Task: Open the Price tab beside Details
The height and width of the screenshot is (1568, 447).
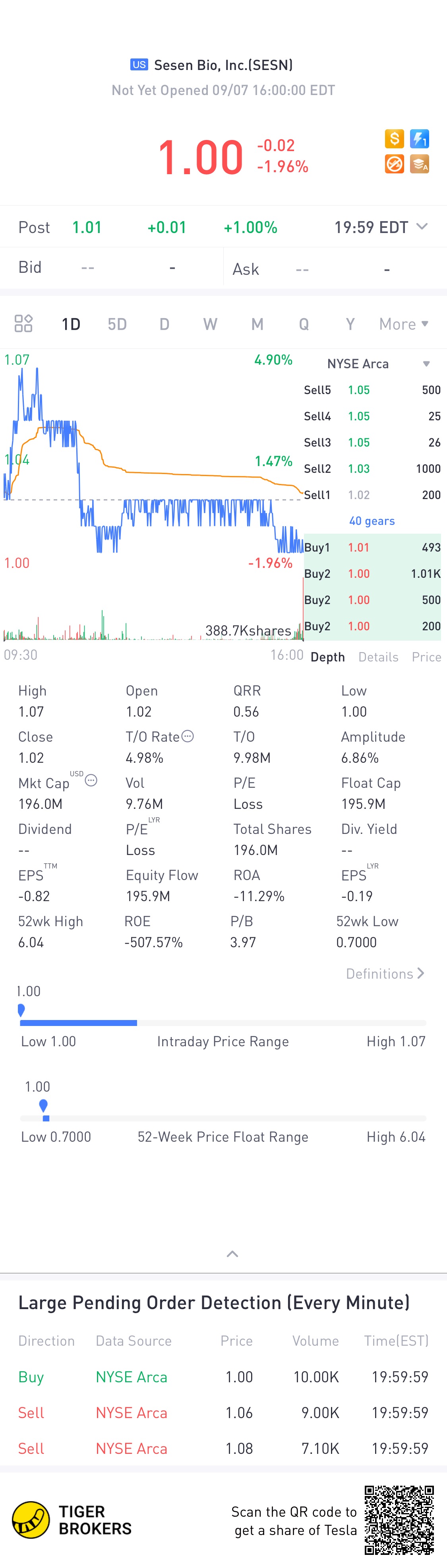Action: coord(426,657)
